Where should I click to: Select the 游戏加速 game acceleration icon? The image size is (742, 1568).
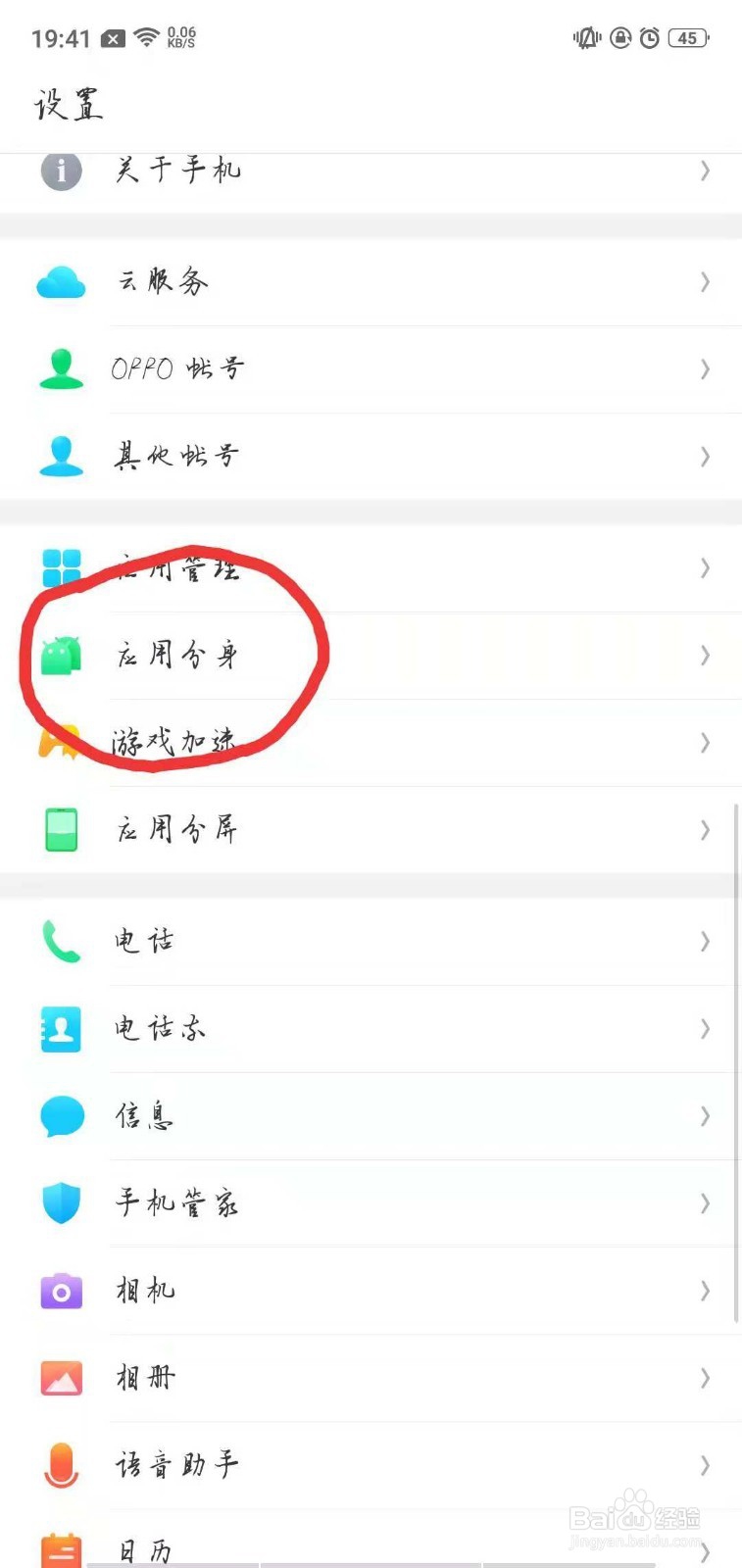point(61,743)
